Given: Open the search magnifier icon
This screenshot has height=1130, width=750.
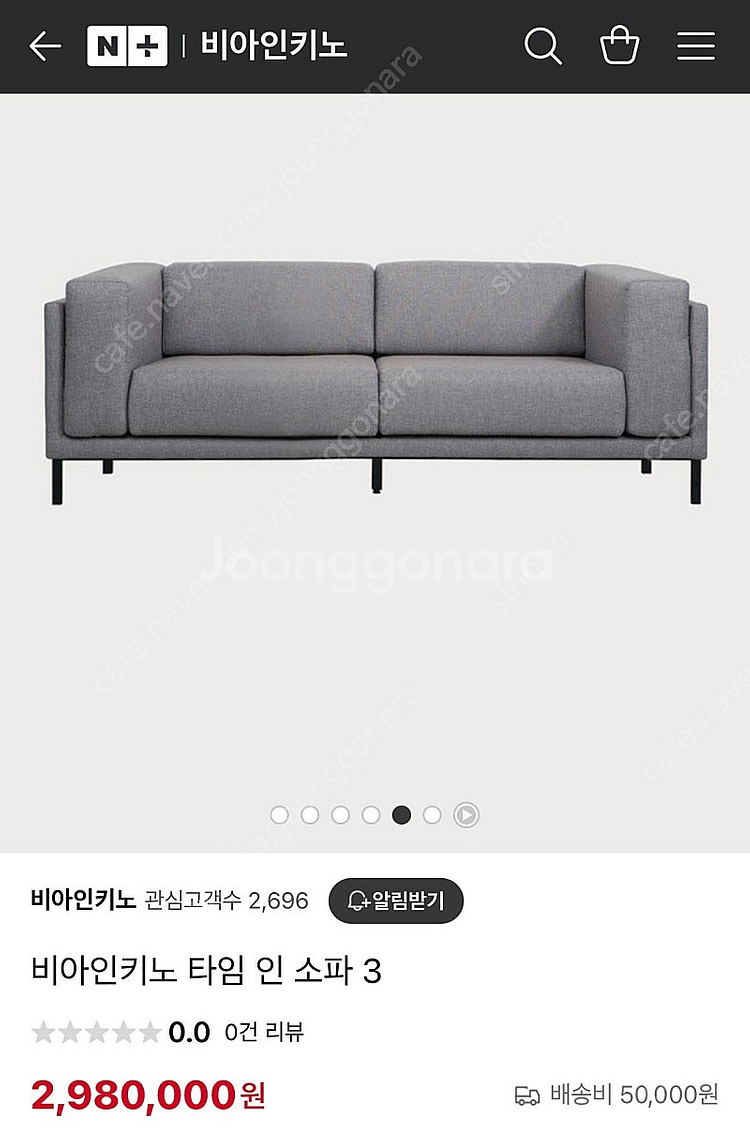Looking at the screenshot, I should pos(543,46).
